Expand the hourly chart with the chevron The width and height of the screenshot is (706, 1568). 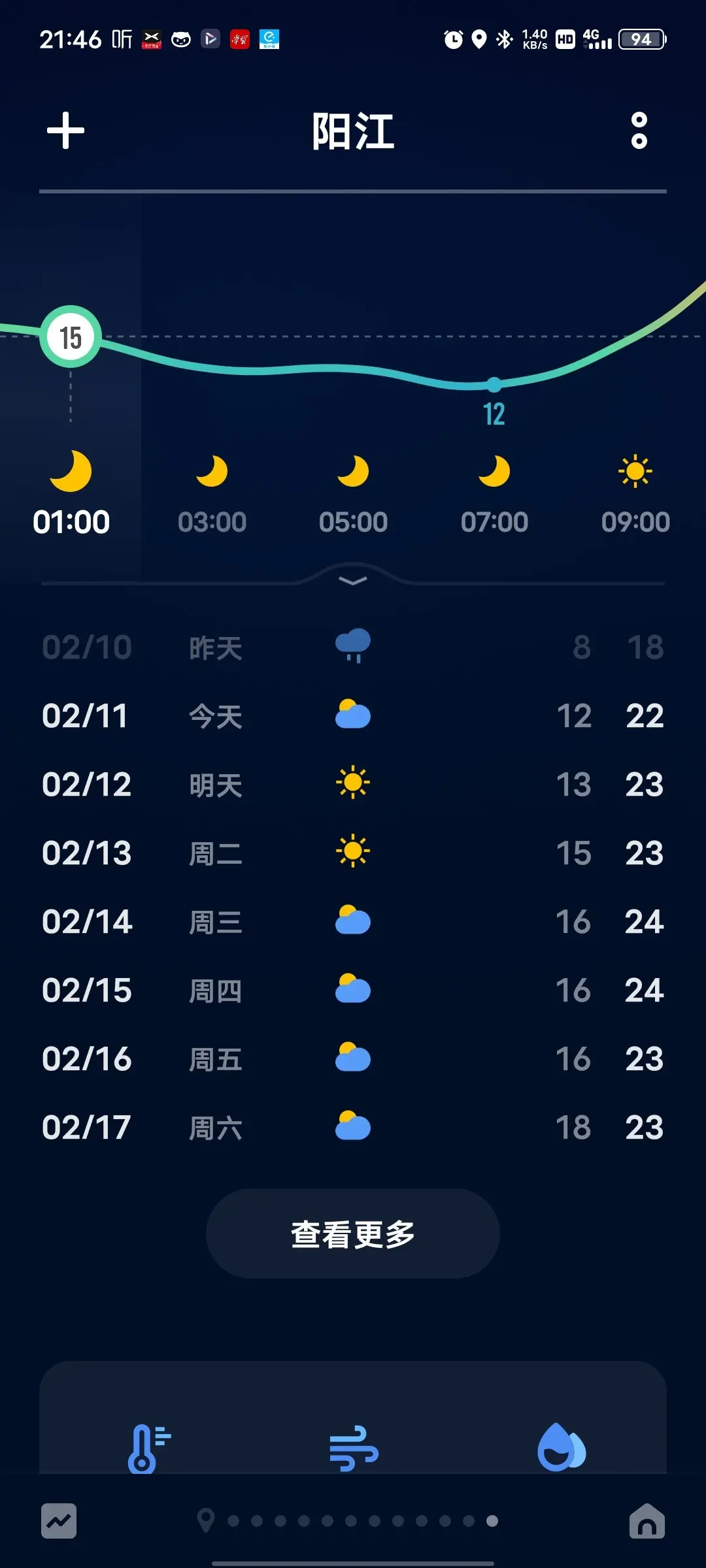pos(353,580)
